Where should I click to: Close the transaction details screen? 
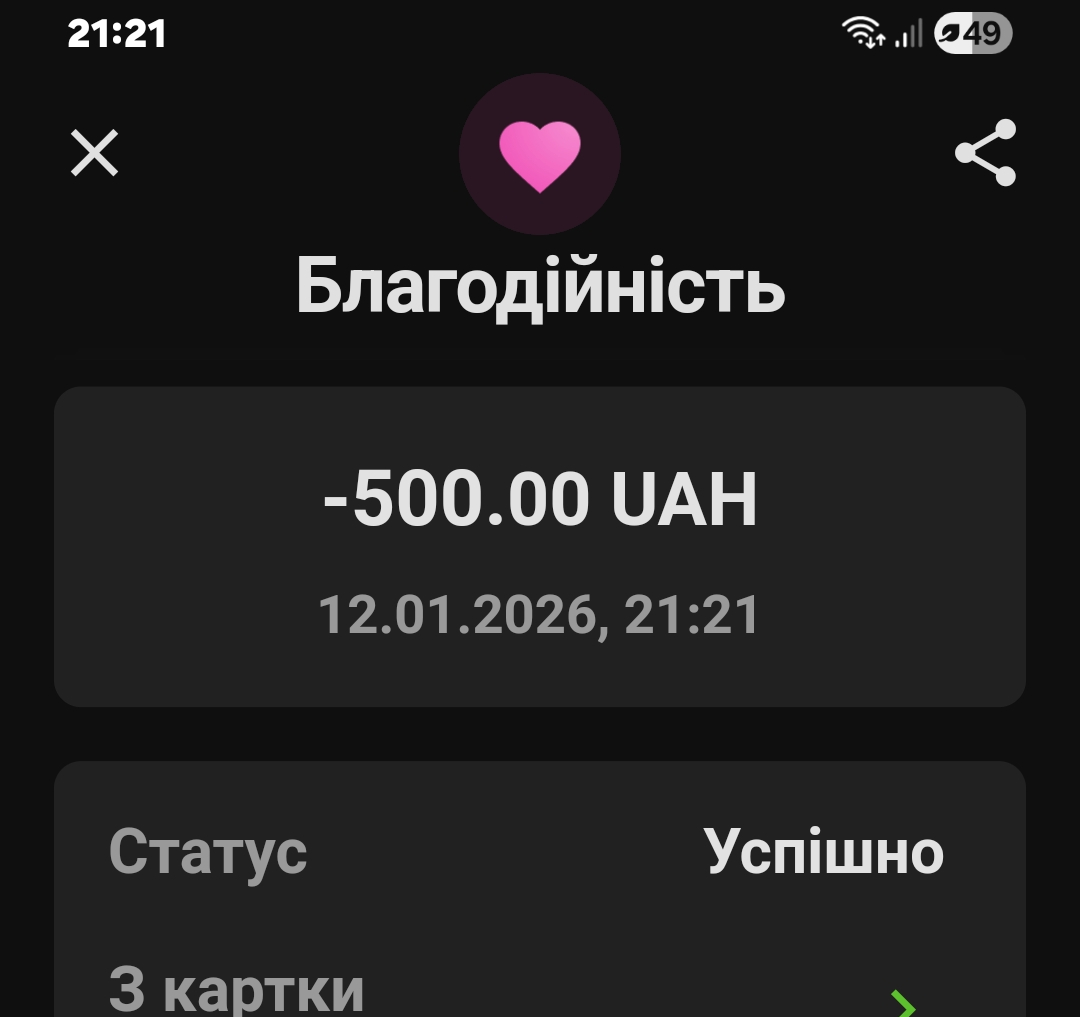pos(95,154)
